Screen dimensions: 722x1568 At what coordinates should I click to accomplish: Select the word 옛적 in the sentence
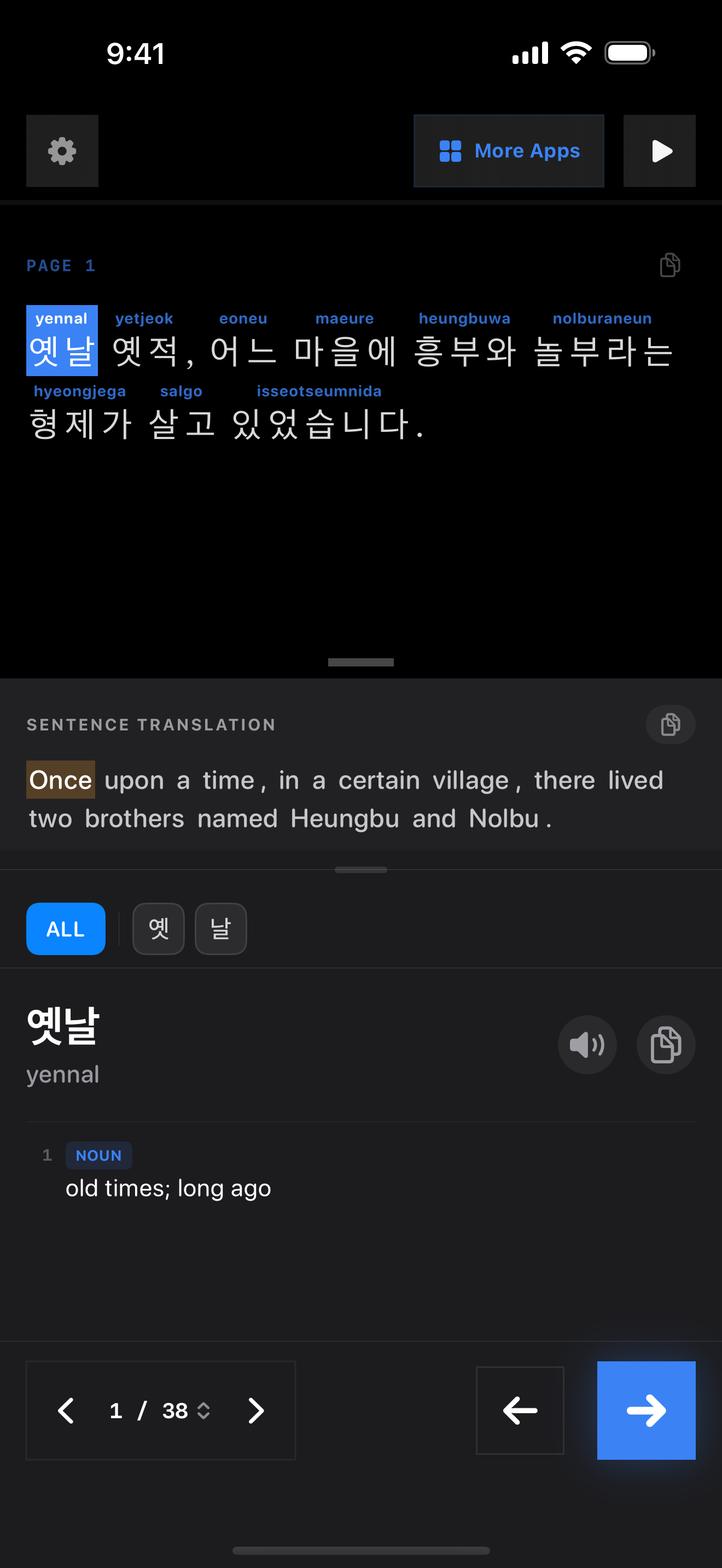[145, 351]
